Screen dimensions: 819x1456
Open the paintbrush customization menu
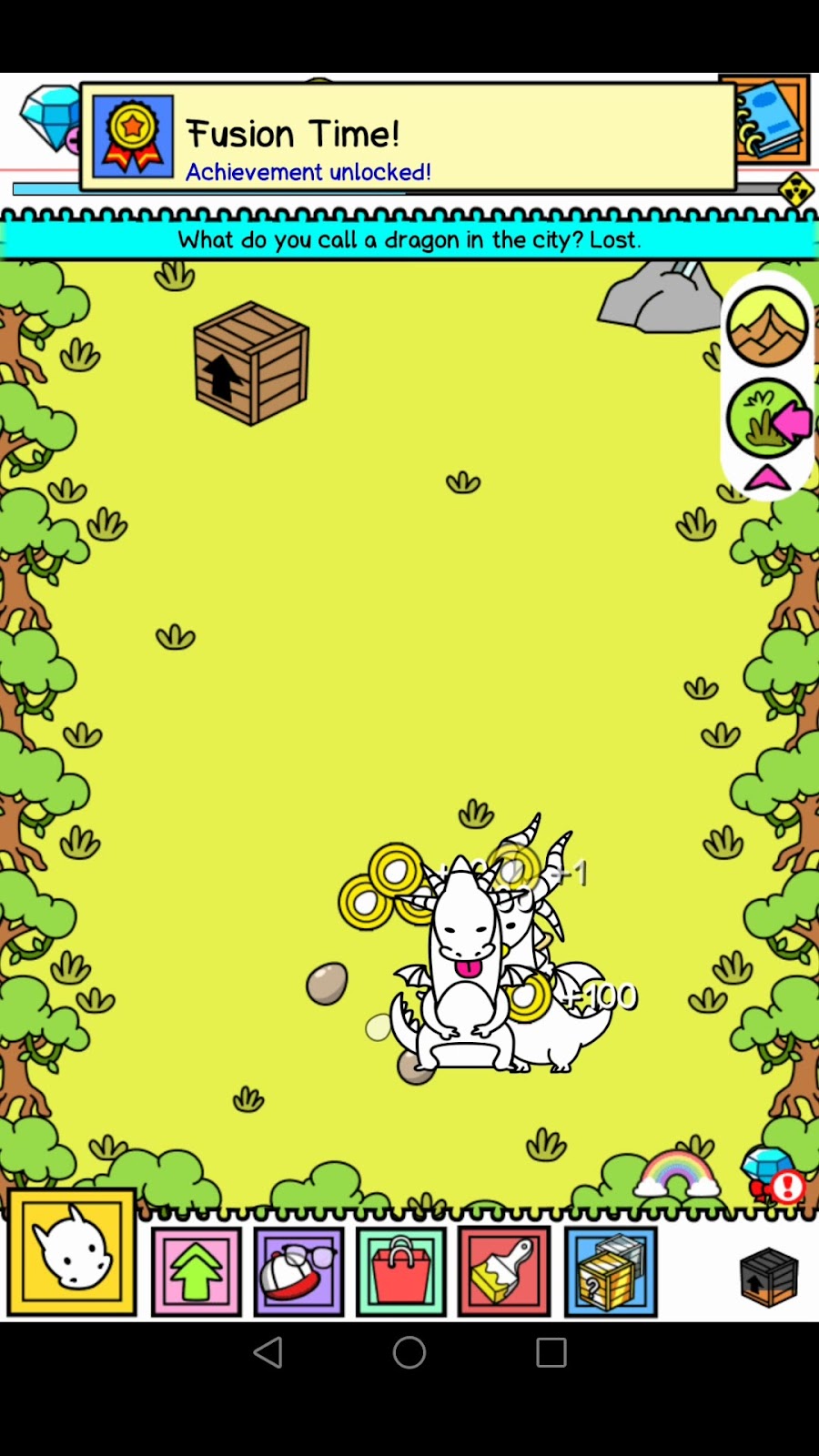(504, 1271)
